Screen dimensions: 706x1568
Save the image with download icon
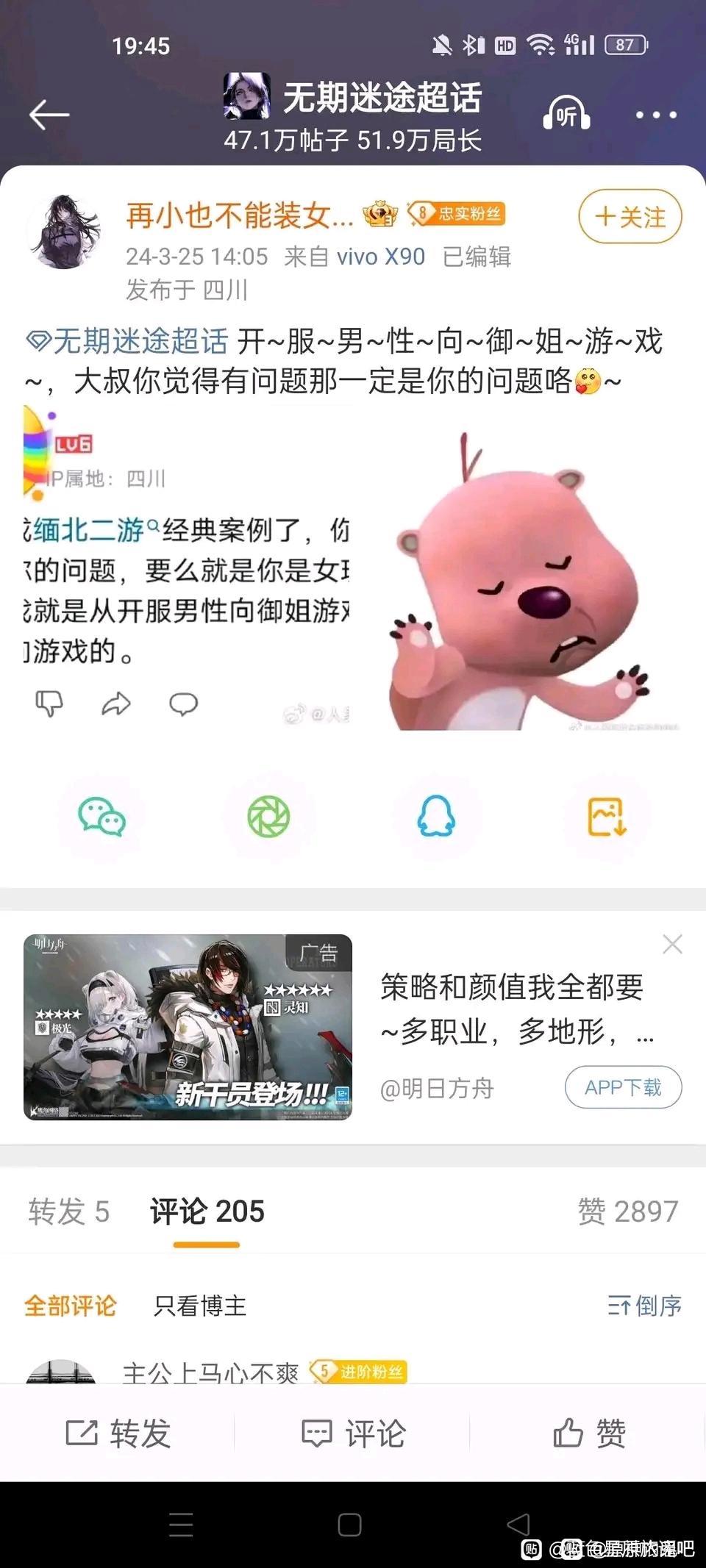tap(607, 817)
